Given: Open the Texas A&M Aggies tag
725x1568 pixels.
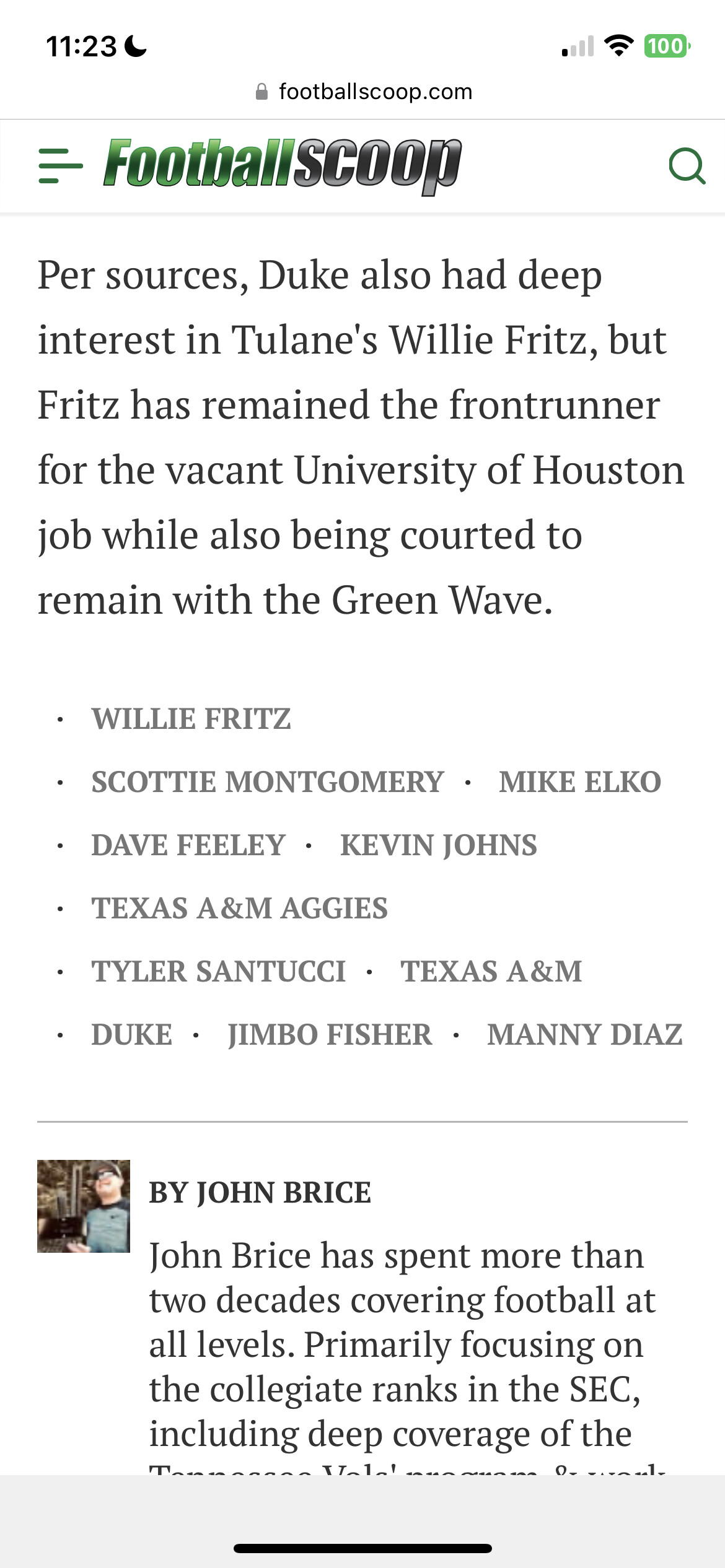Looking at the screenshot, I should [x=240, y=908].
